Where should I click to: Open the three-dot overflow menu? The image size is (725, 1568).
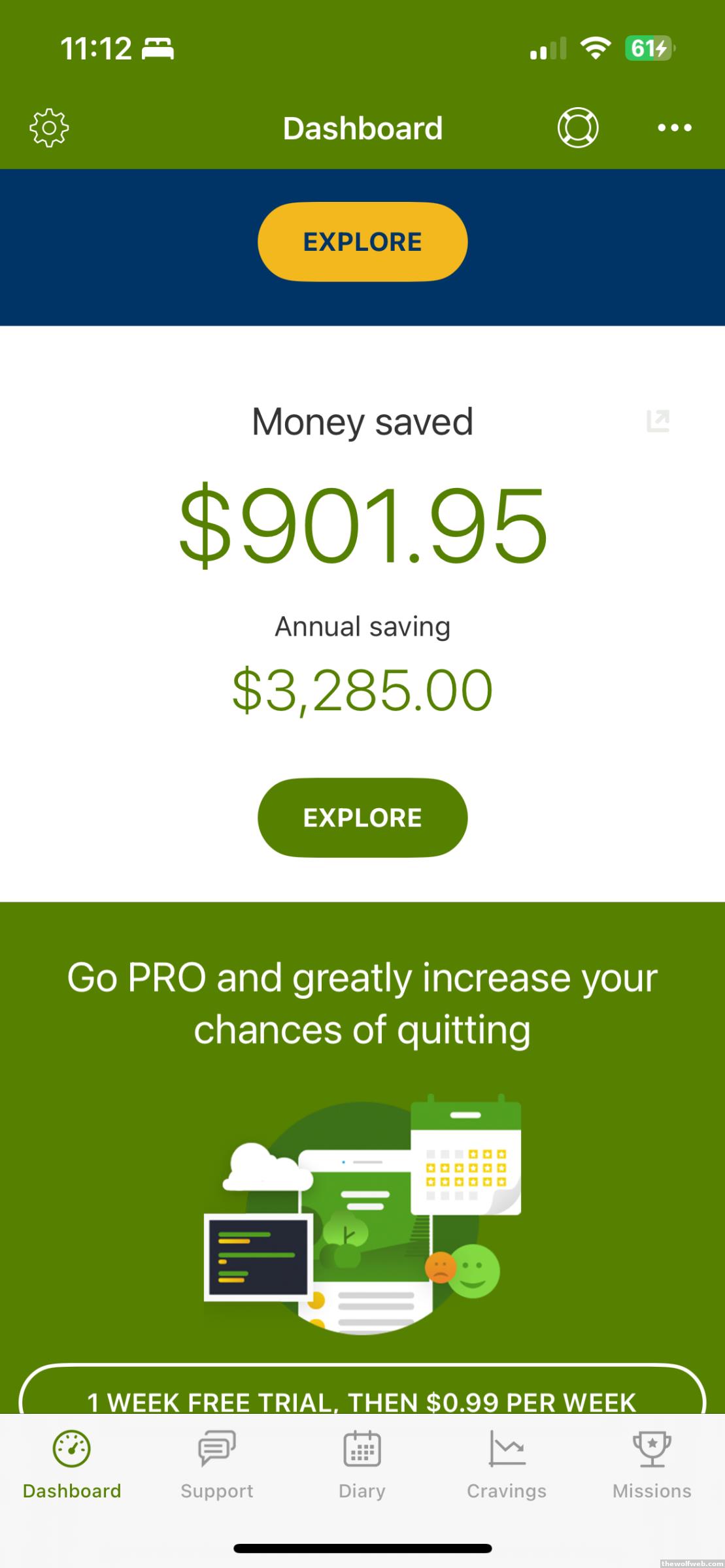point(674,128)
